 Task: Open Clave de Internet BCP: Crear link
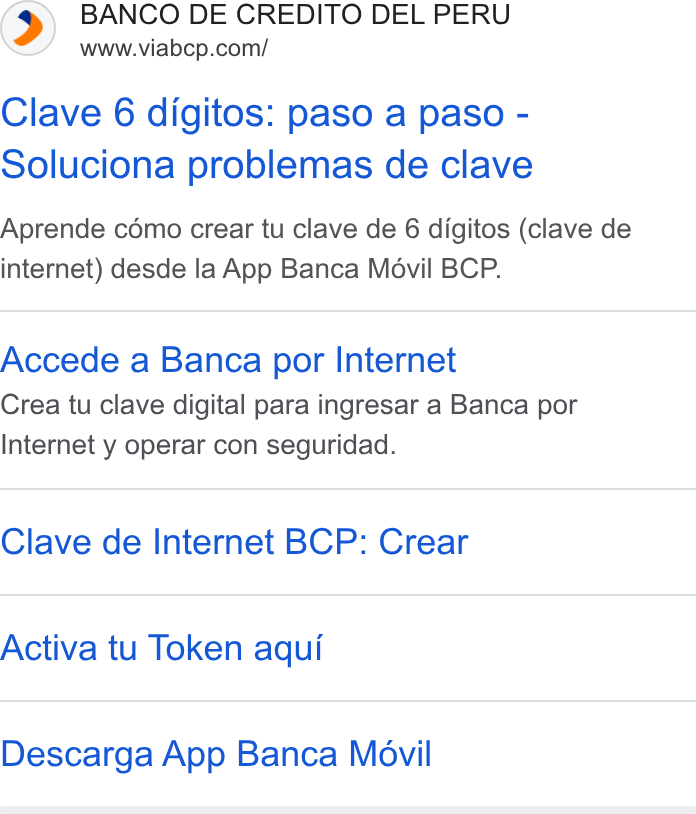[234, 542]
